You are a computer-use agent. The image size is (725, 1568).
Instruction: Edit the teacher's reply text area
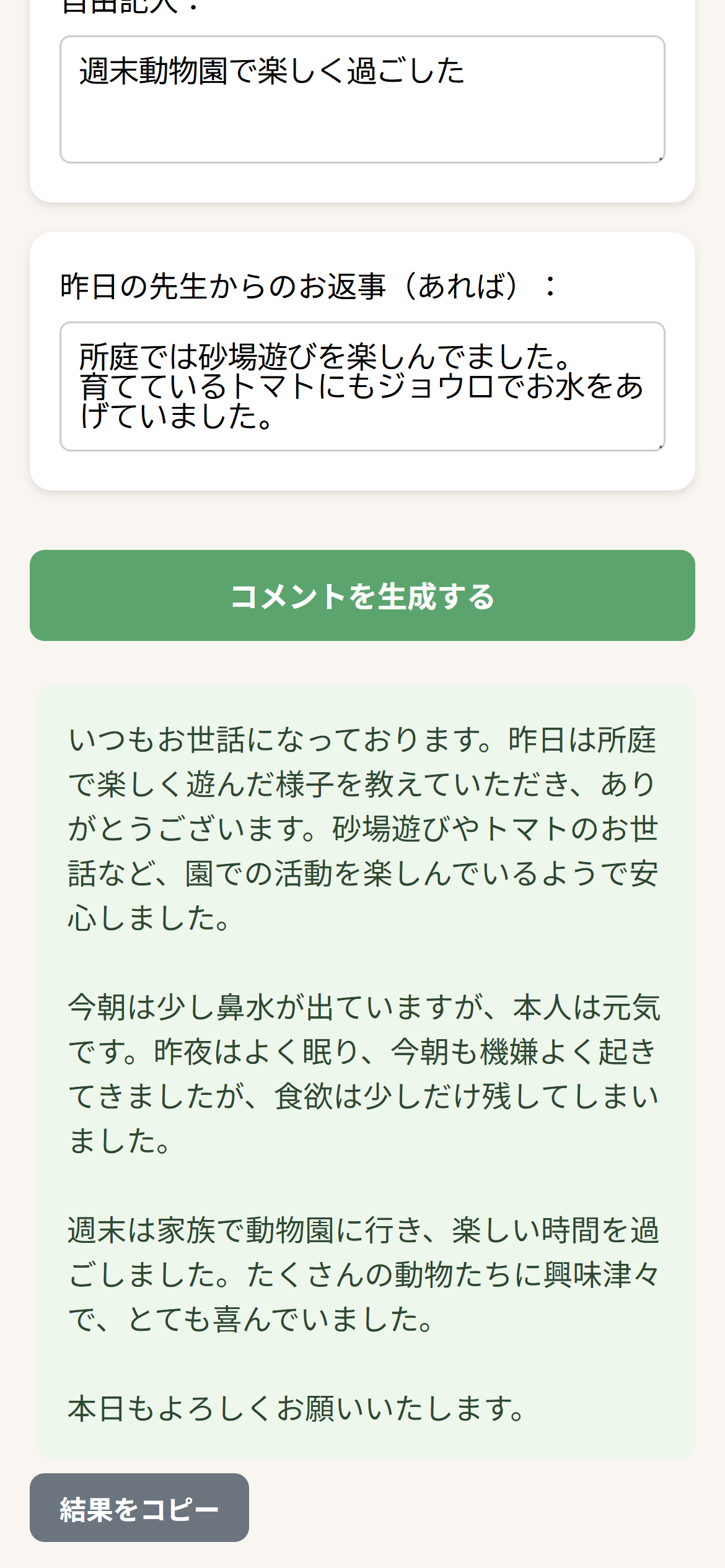coord(362,386)
